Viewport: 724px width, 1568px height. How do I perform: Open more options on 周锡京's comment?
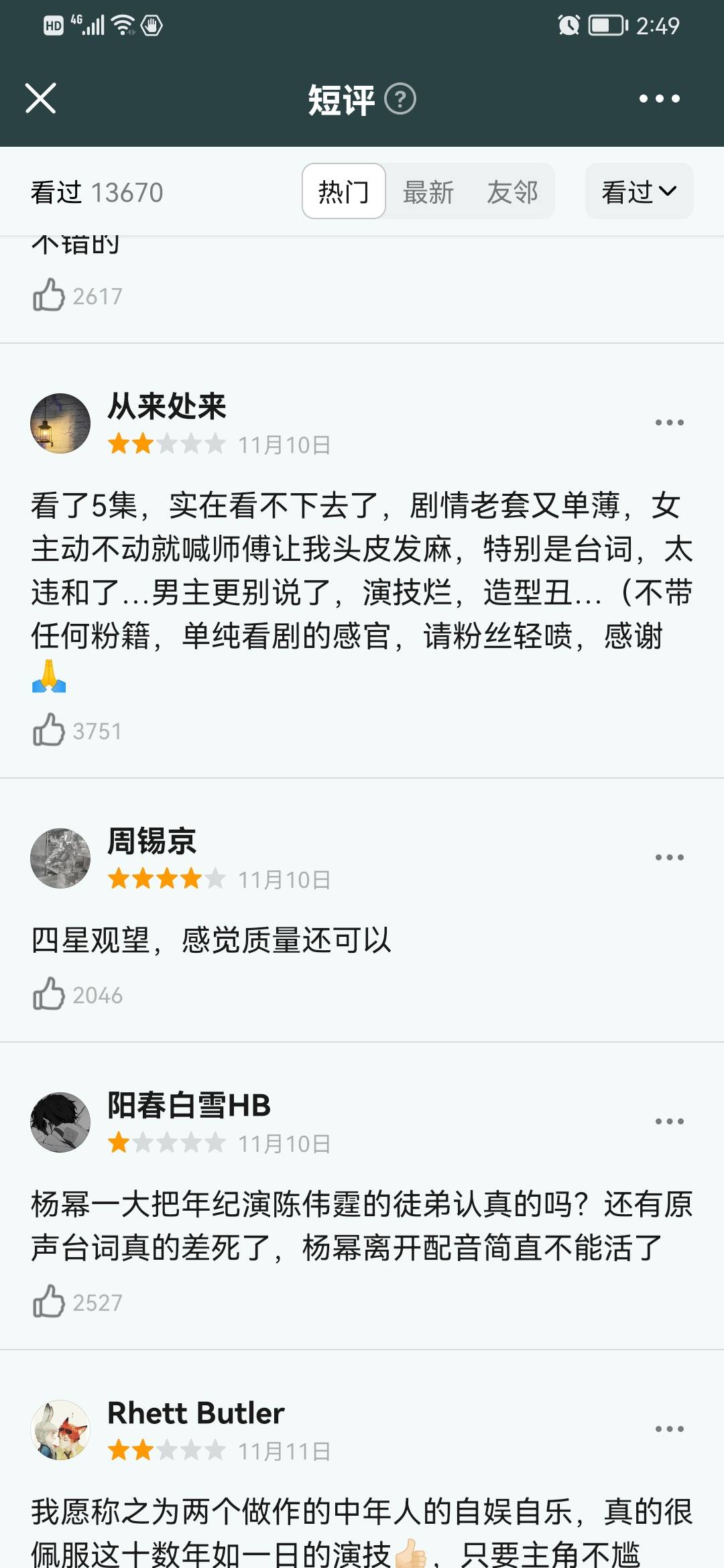[668, 857]
